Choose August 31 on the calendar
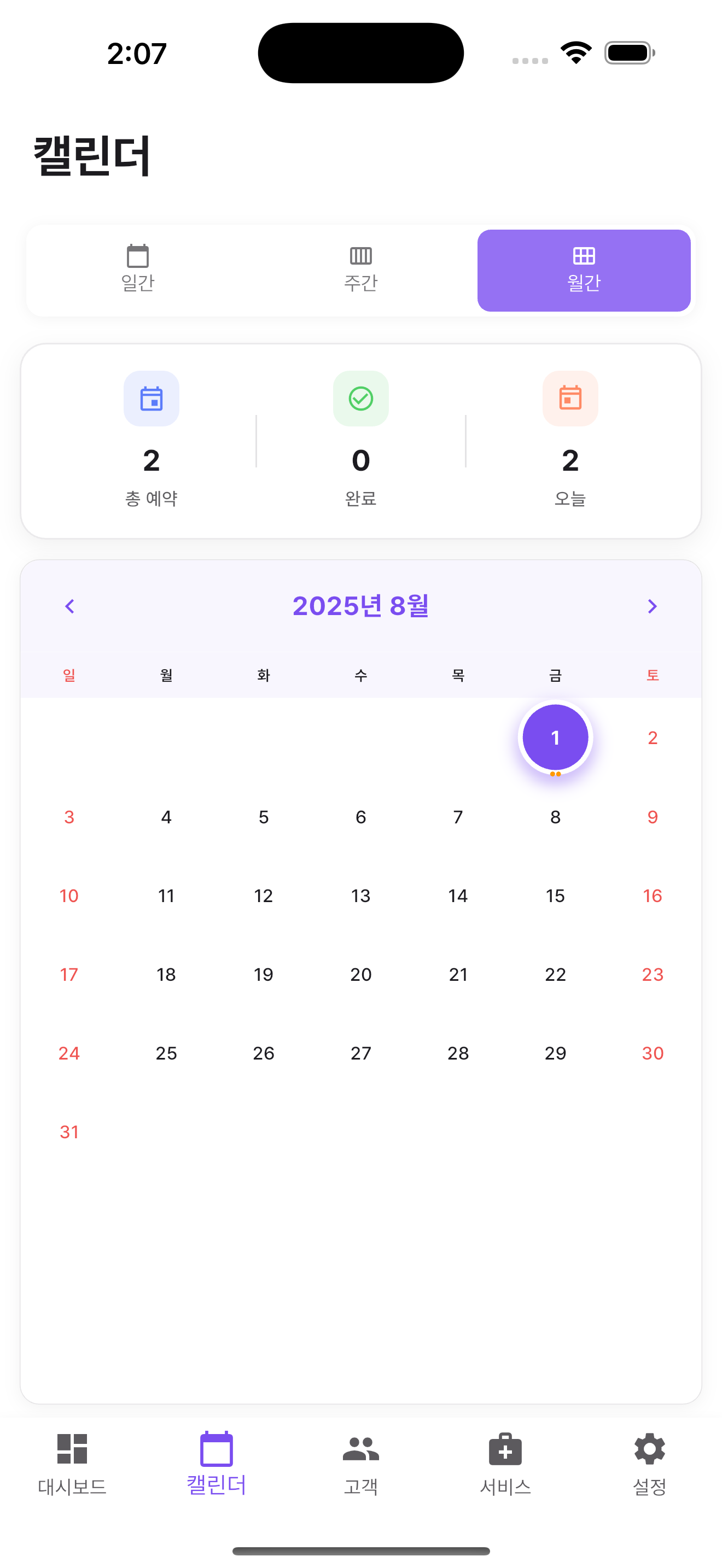The image size is (722, 1568). point(69,1132)
